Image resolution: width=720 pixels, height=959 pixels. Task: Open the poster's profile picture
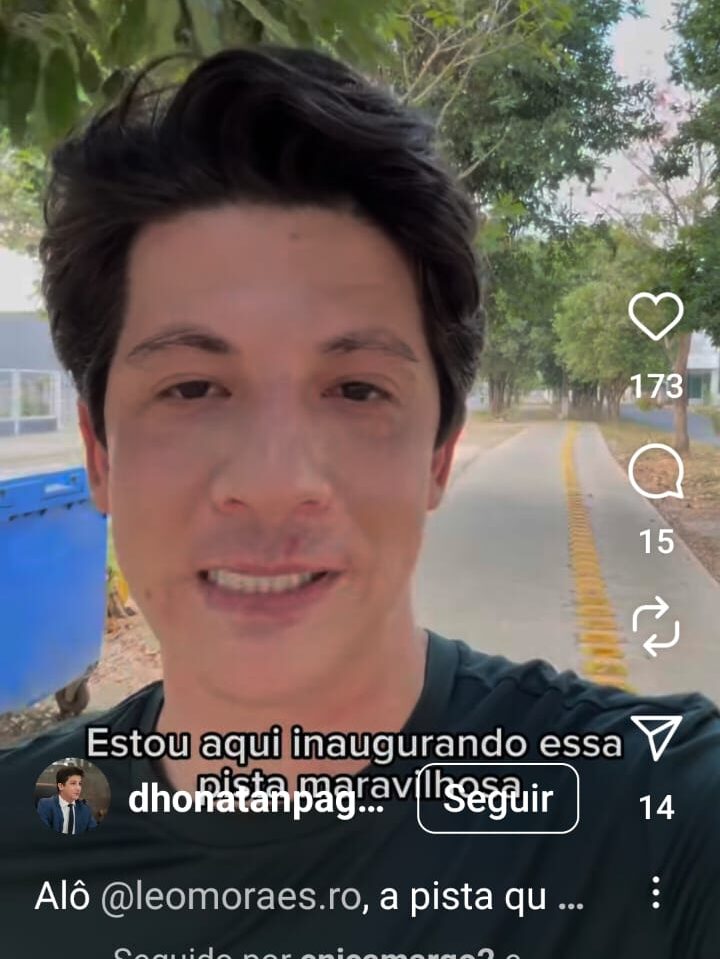coord(73,797)
